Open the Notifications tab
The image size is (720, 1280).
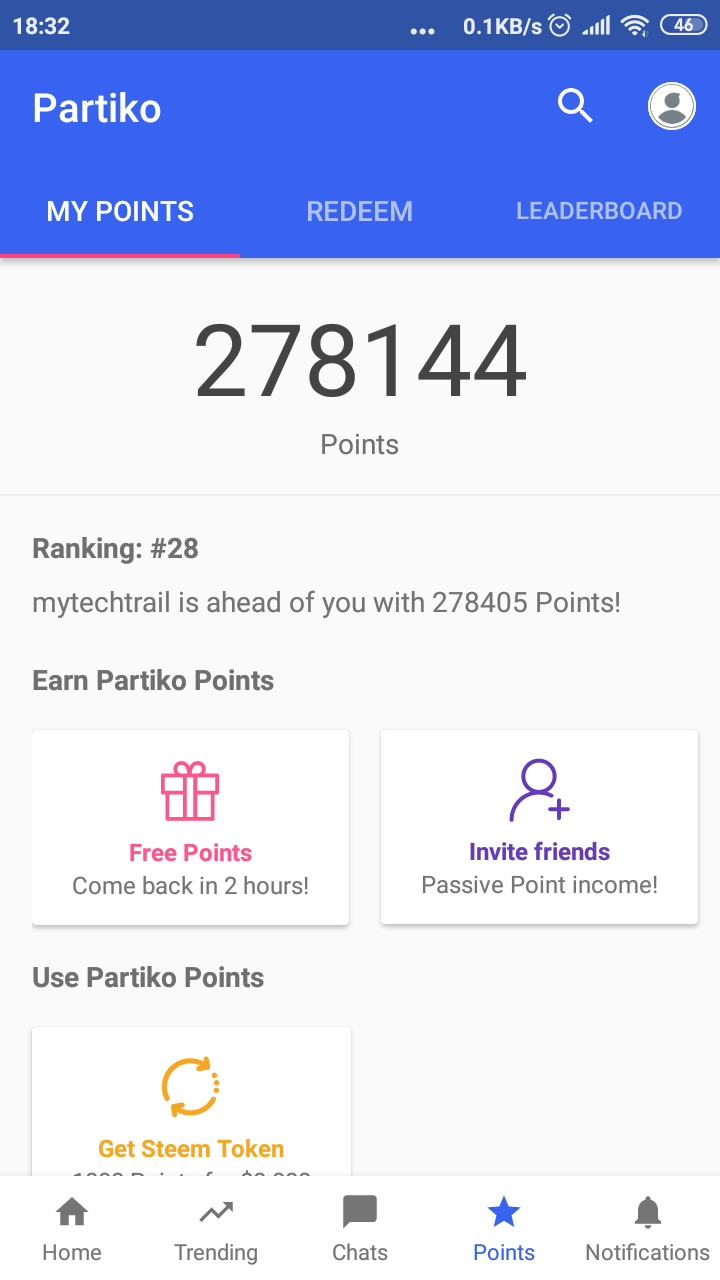[x=648, y=1228]
